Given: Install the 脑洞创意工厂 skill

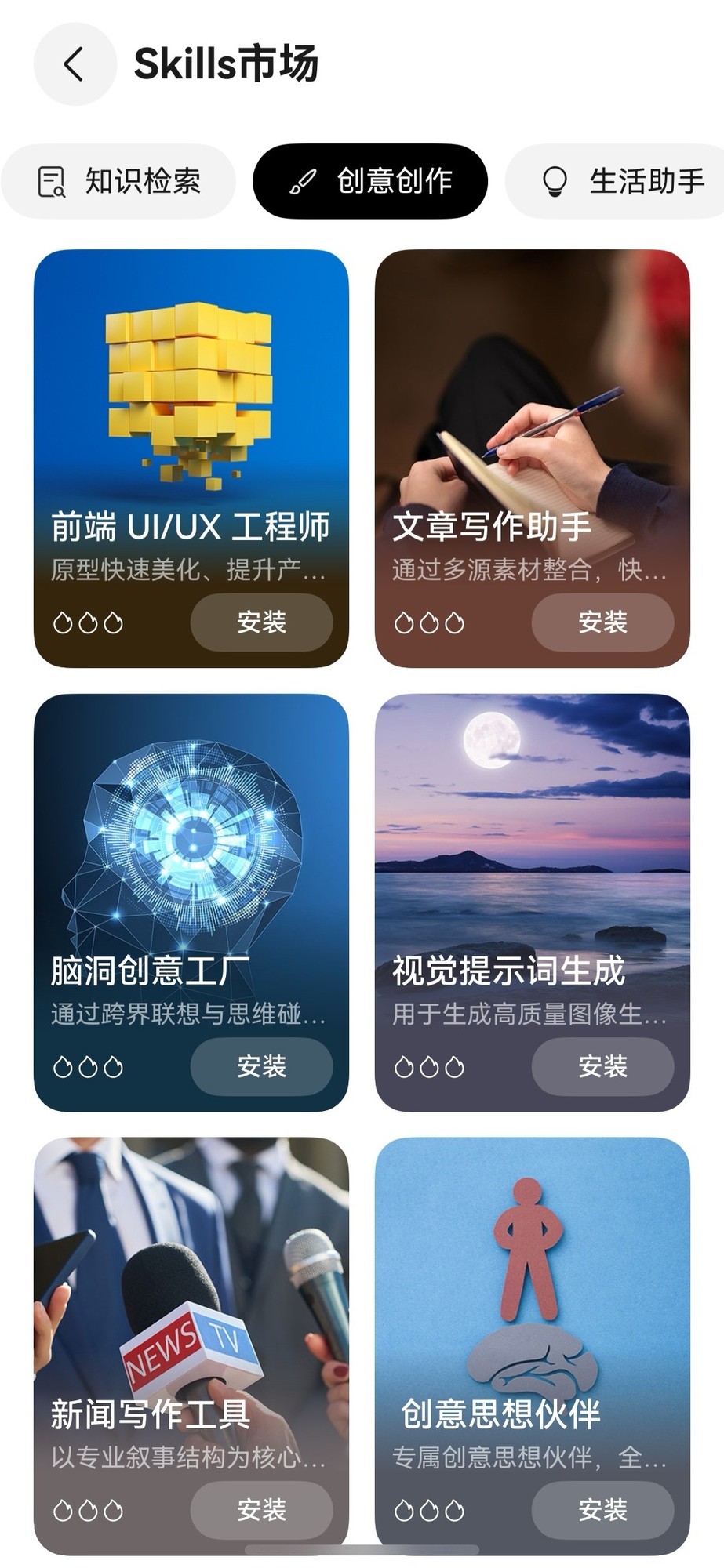Looking at the screenshot, I should point(260,1066).
